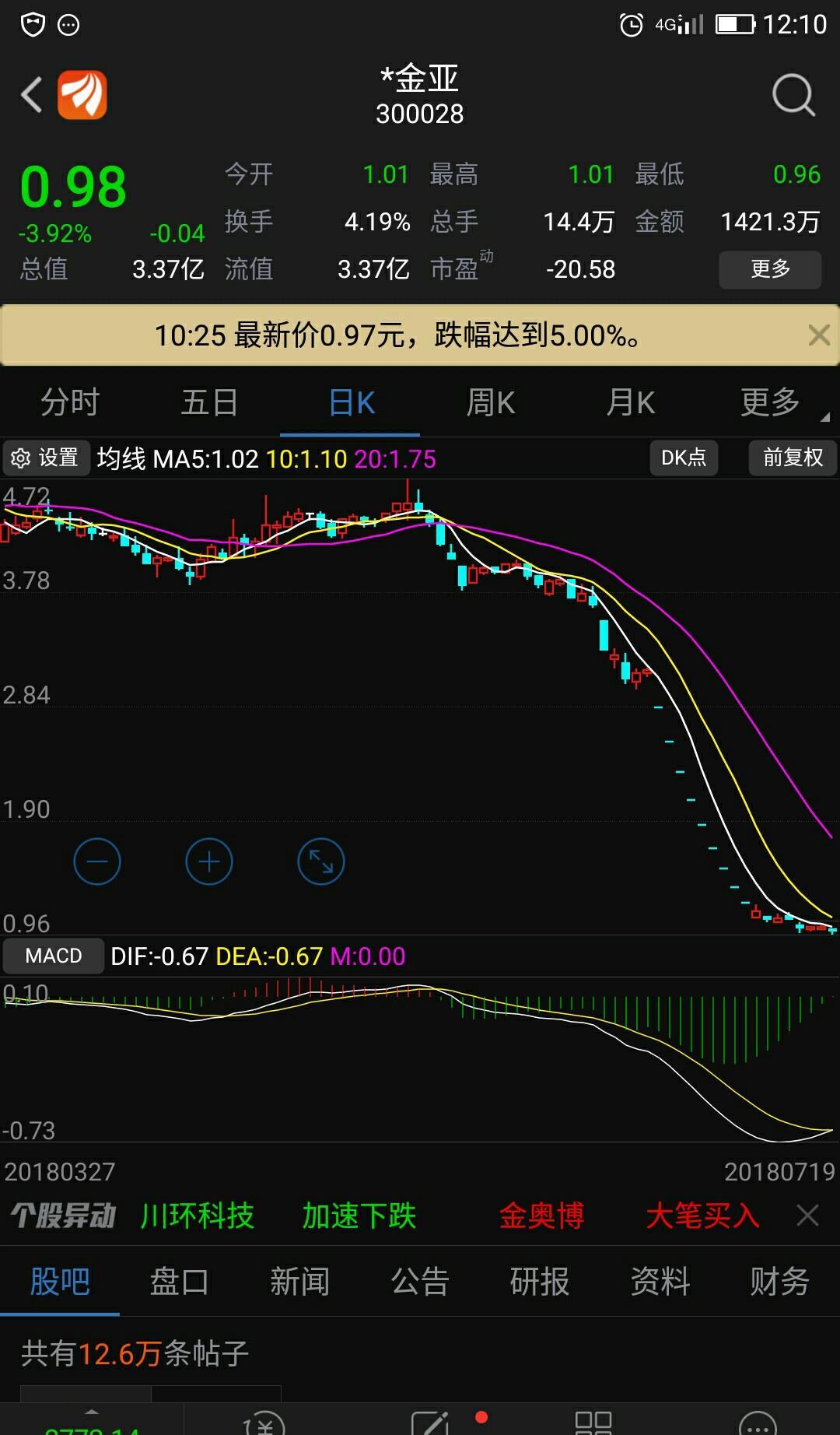Image resolution: width=840 pixels, height=1435 pixels.
Task: Tap the MACD indicator selector
Action: pyautogui.click(x=52, y=955)
